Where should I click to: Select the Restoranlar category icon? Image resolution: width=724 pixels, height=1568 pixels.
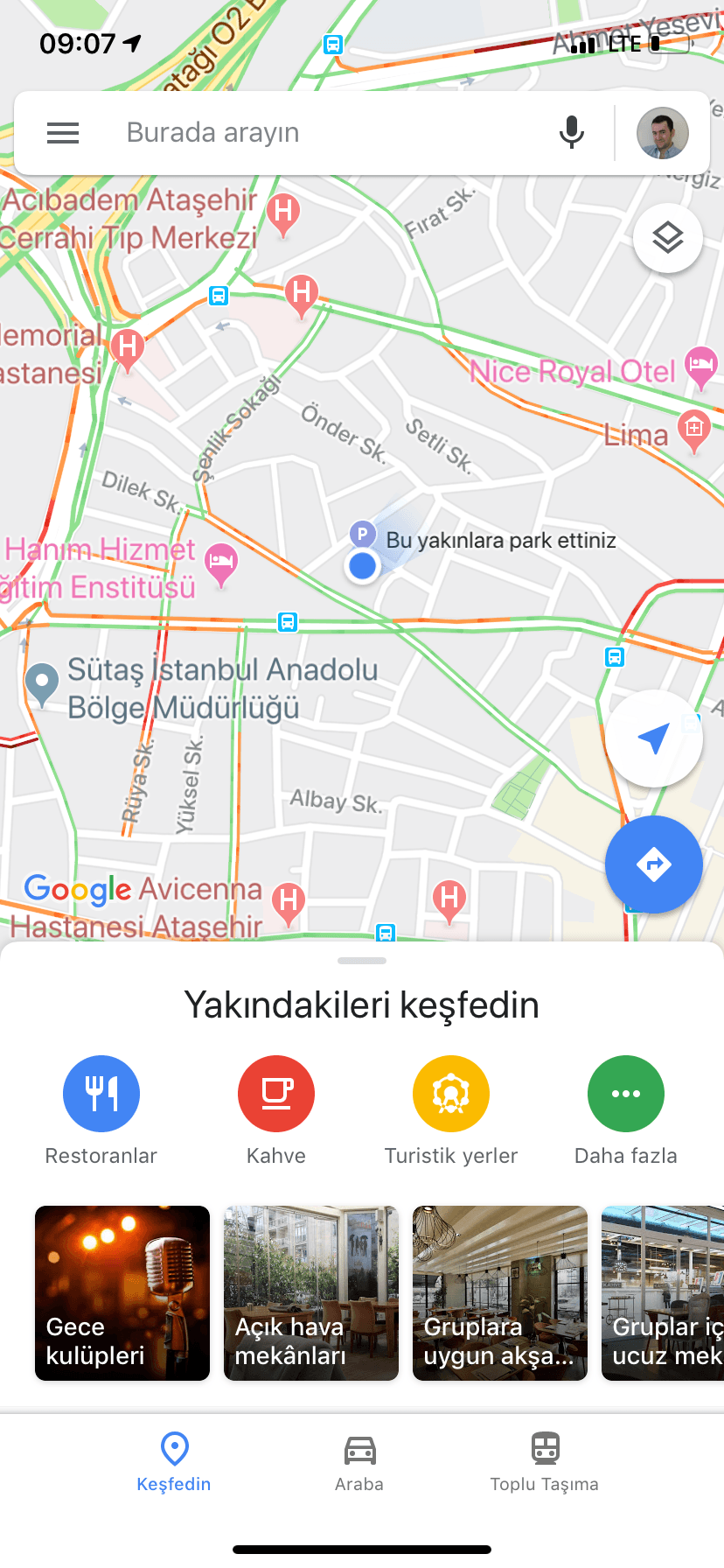[x=101, y=1093]
